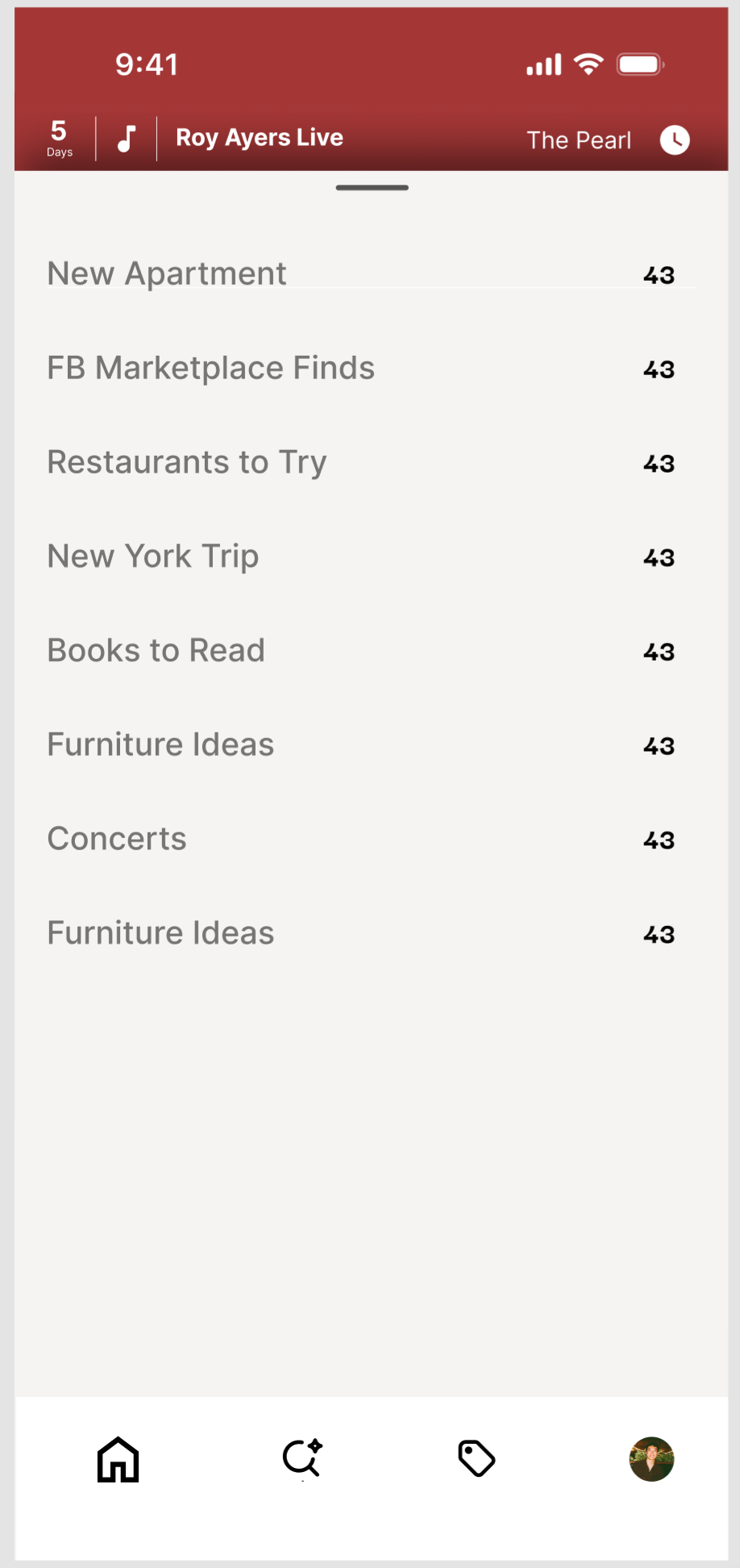The width and height of the screenshot is (740, 1568).
Task: Open the profile avatar tab
Action: pos(651,1459)
